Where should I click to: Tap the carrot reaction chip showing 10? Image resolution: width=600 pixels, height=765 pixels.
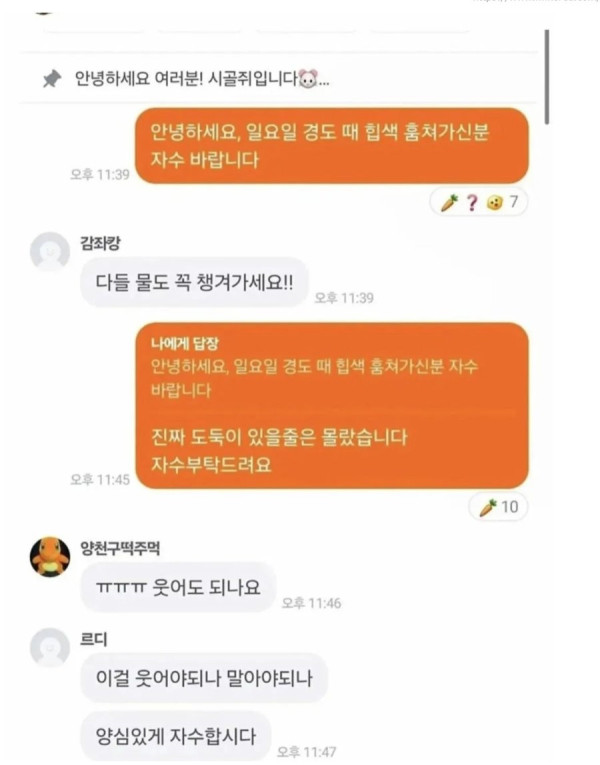[x=498, y=507]
